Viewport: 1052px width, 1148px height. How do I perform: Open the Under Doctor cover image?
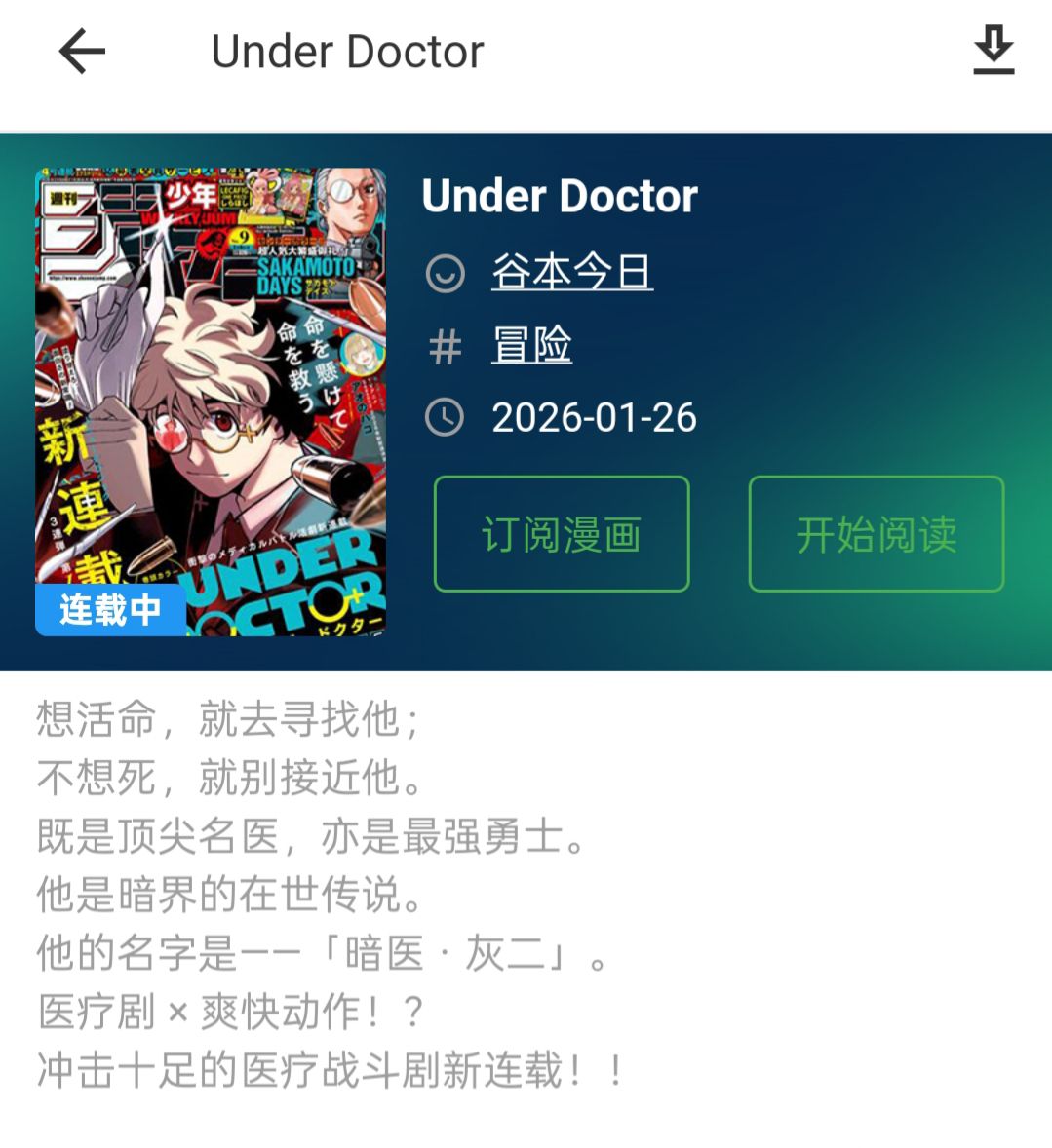(x=211, y=402)
